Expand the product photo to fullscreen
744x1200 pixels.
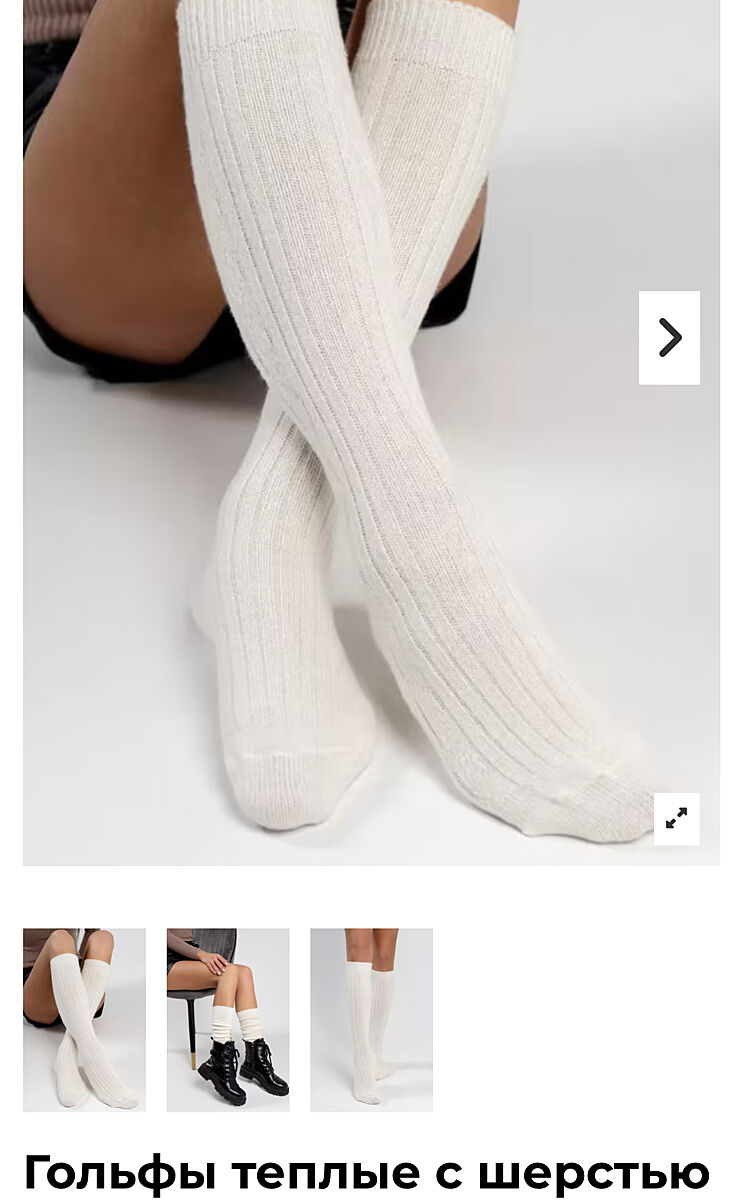click(676, 819)
